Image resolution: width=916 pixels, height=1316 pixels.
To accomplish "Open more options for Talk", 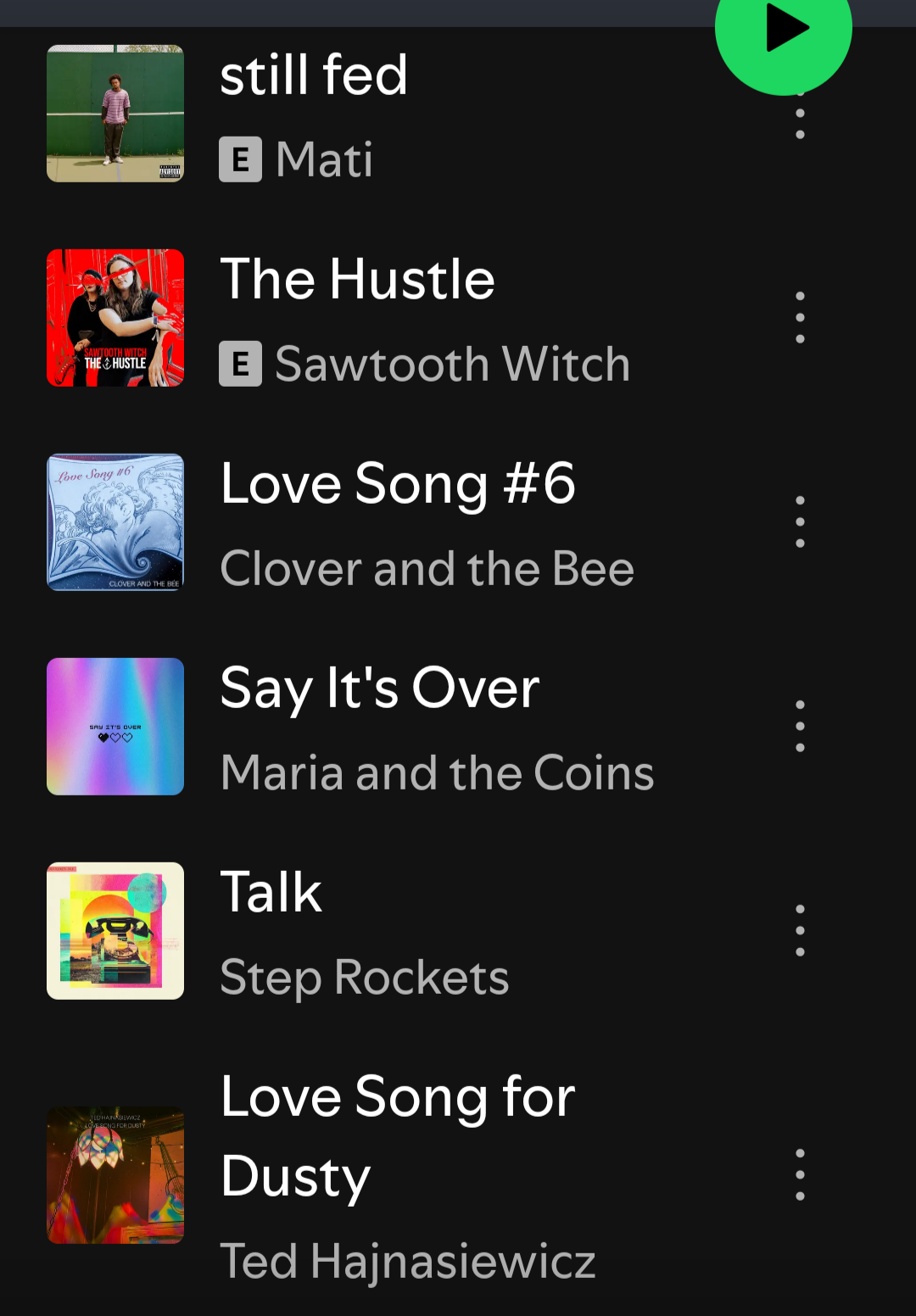I will (800, 931).
